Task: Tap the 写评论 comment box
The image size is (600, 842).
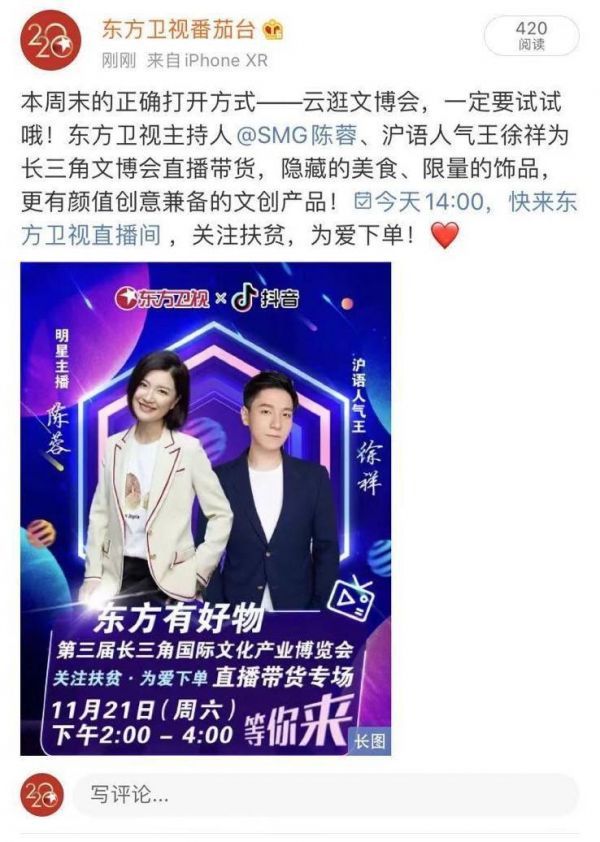Action: [x=325, y=795]
